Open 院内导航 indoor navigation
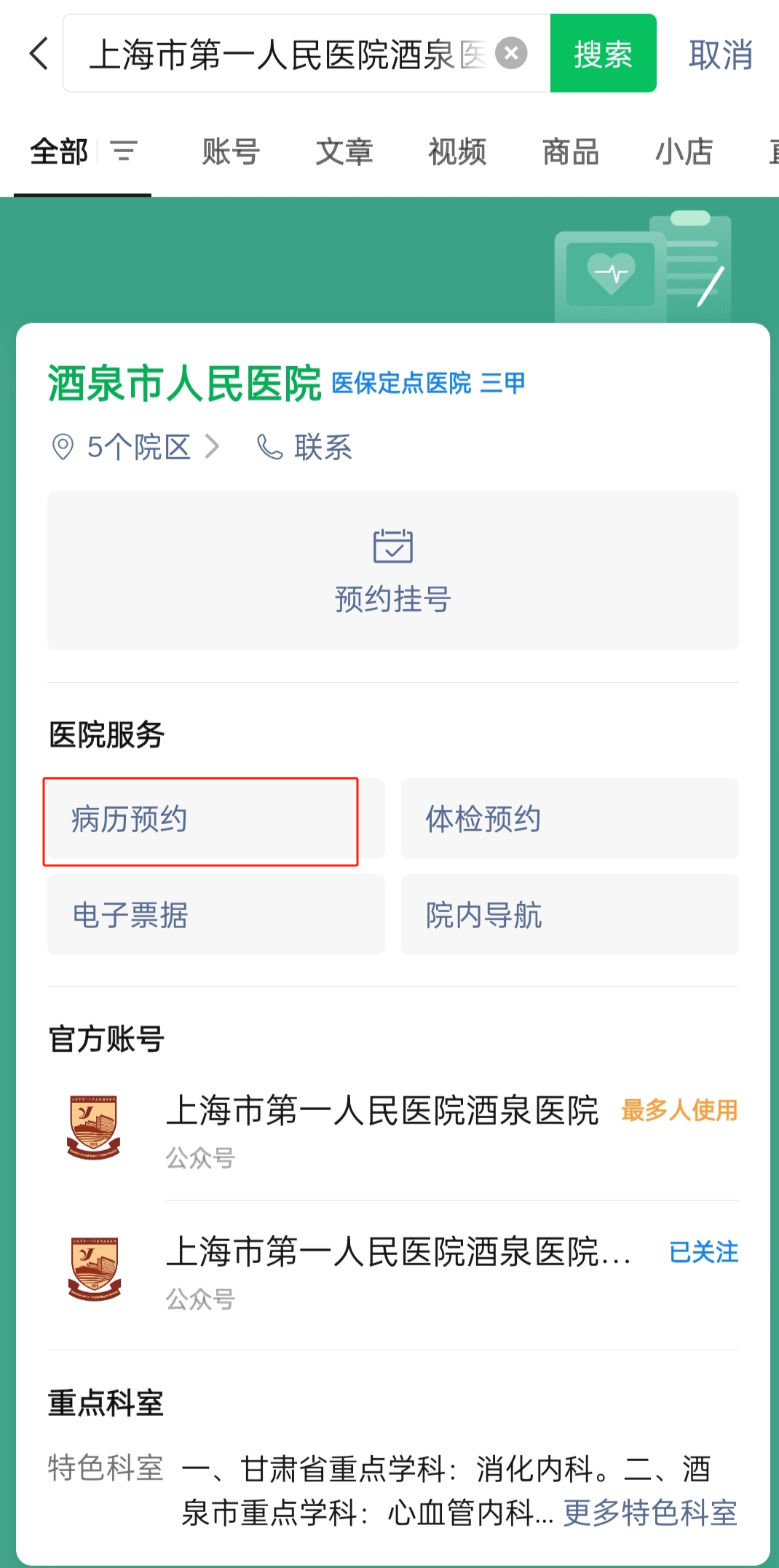 570,915
